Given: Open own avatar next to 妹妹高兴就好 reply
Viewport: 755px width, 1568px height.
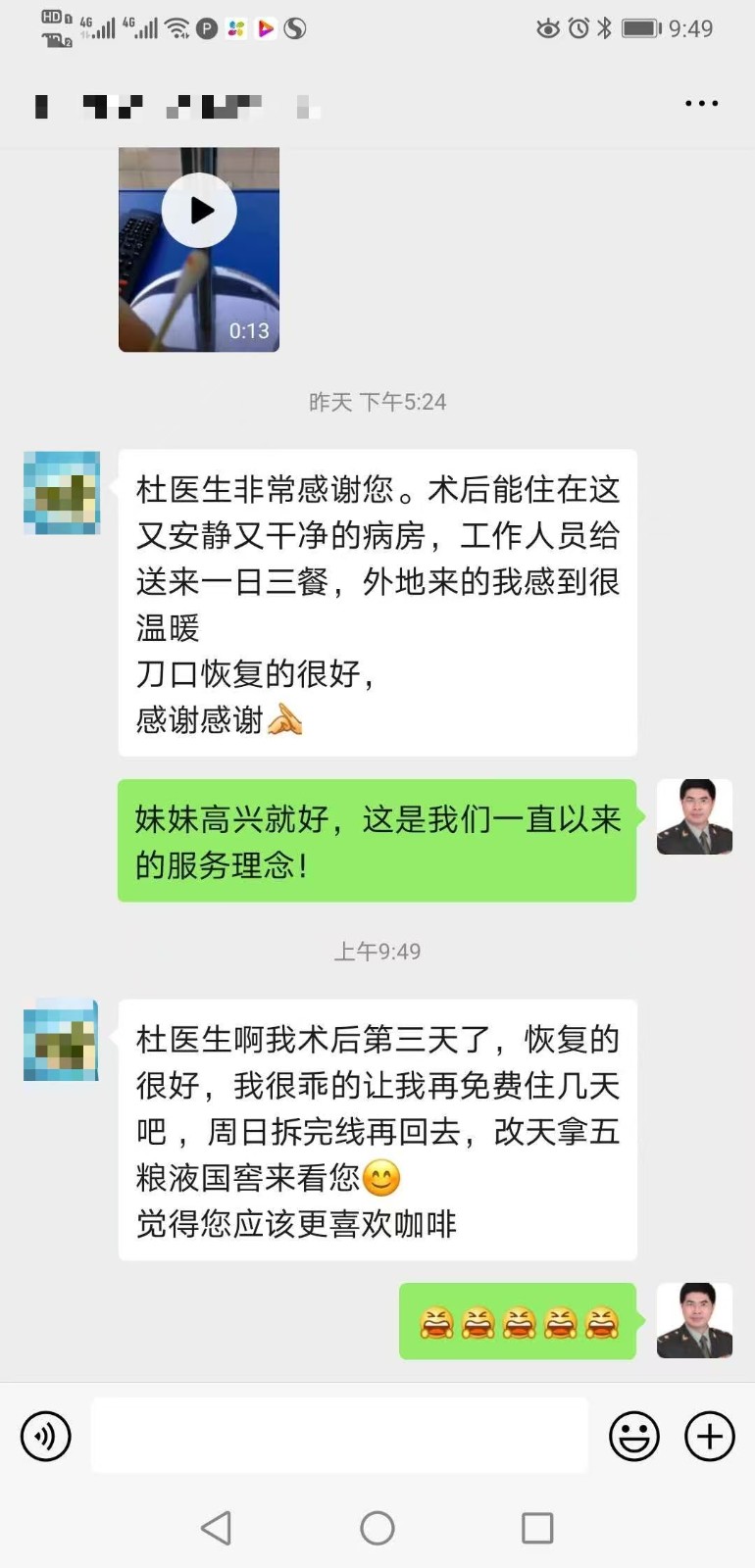Looking at the screenshot, I should tap(694, 817).
